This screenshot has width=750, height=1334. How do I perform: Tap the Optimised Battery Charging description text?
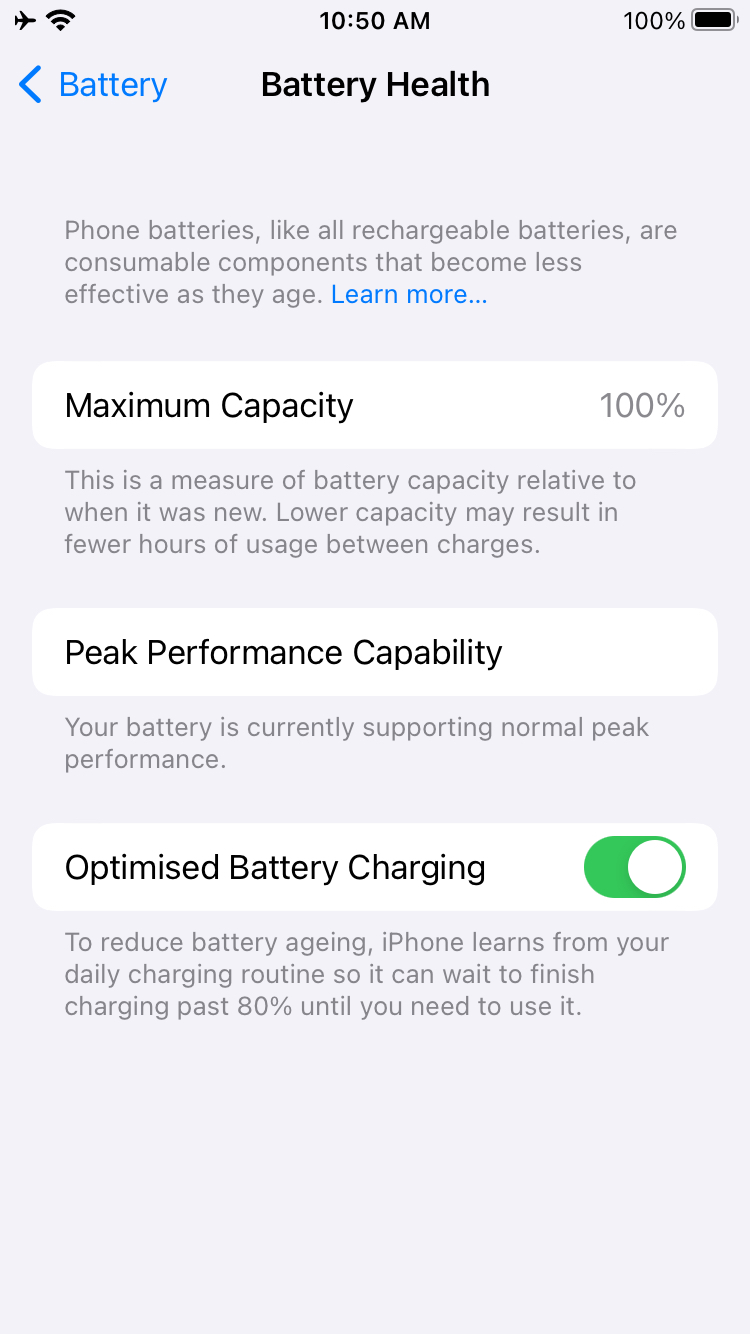(x=366, y=974)
